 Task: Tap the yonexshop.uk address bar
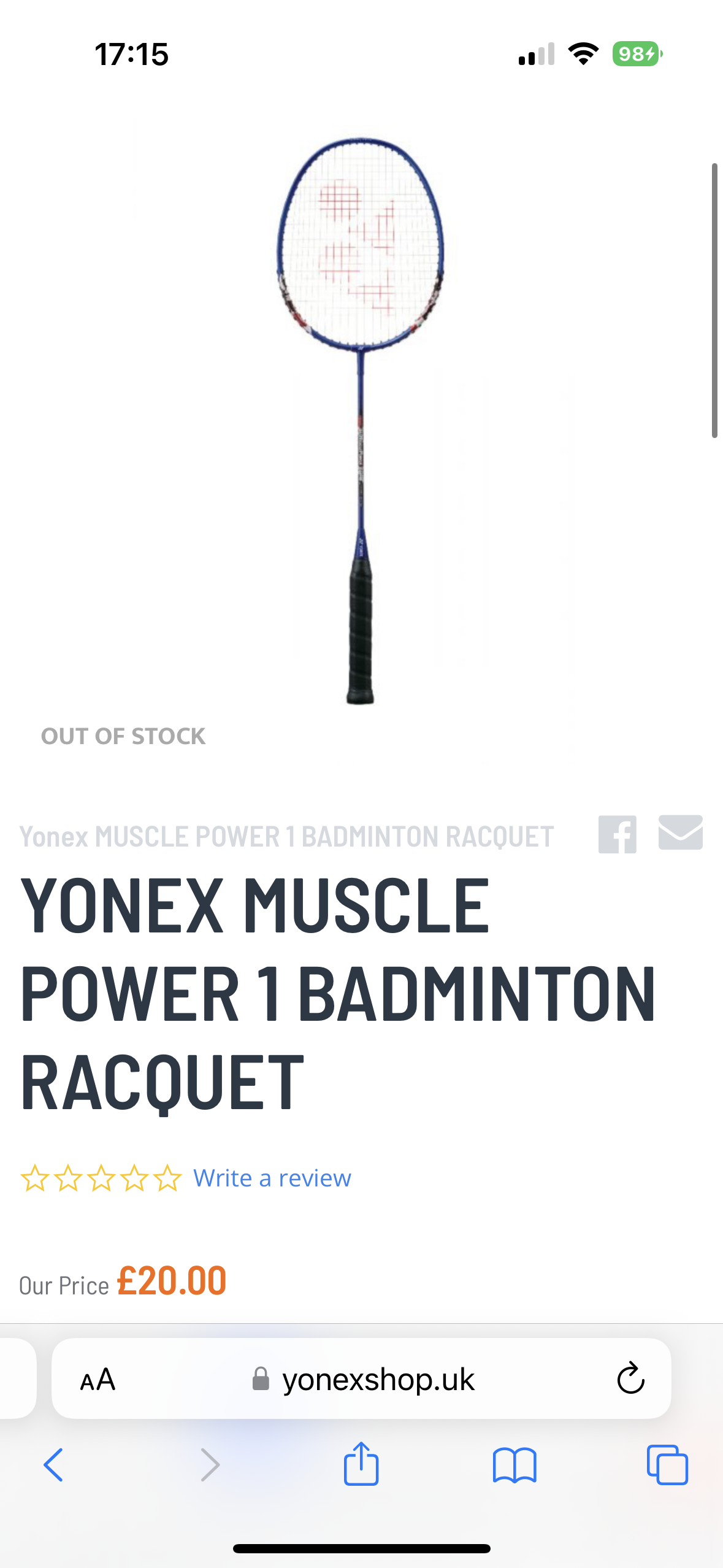[378, 1380]
